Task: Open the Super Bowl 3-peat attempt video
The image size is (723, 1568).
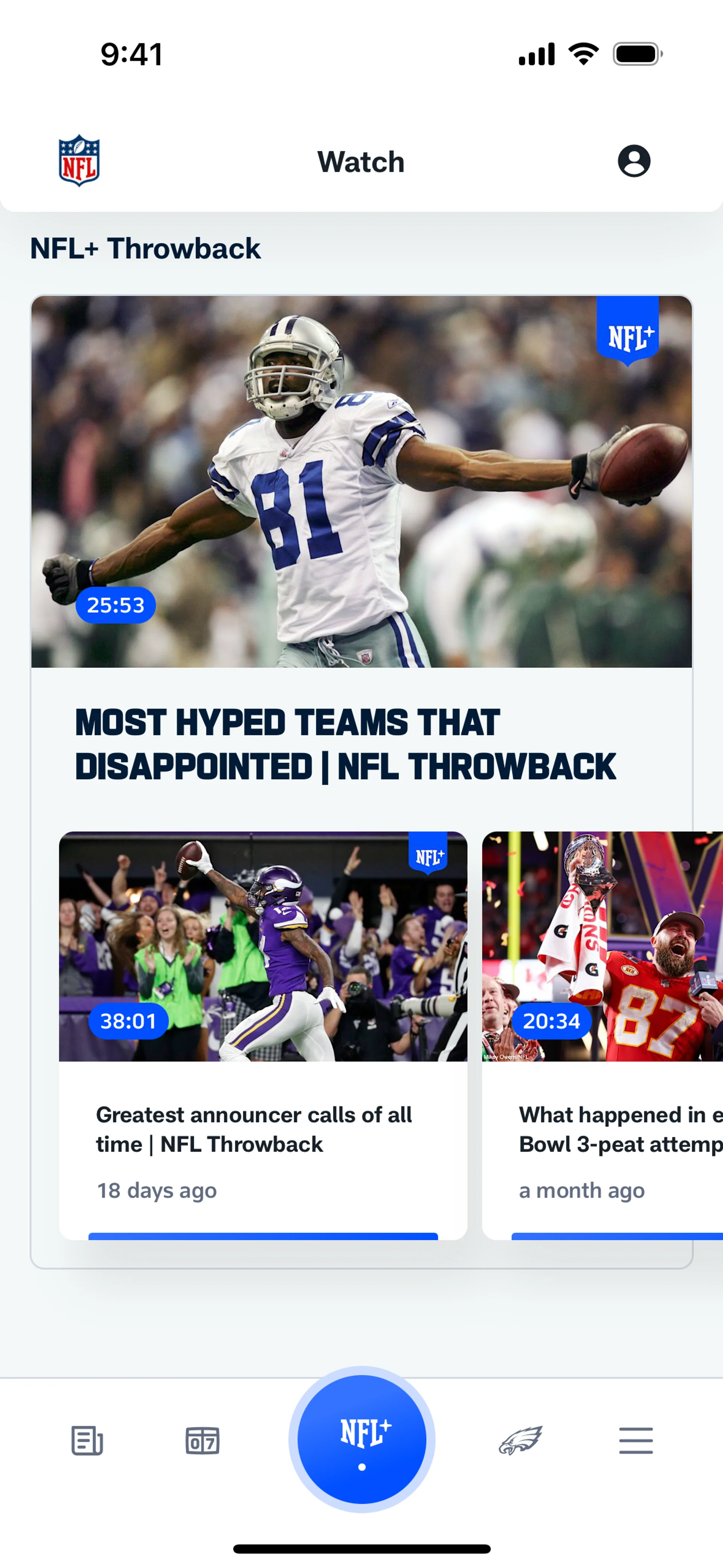Action: (x=602, y=1035)
